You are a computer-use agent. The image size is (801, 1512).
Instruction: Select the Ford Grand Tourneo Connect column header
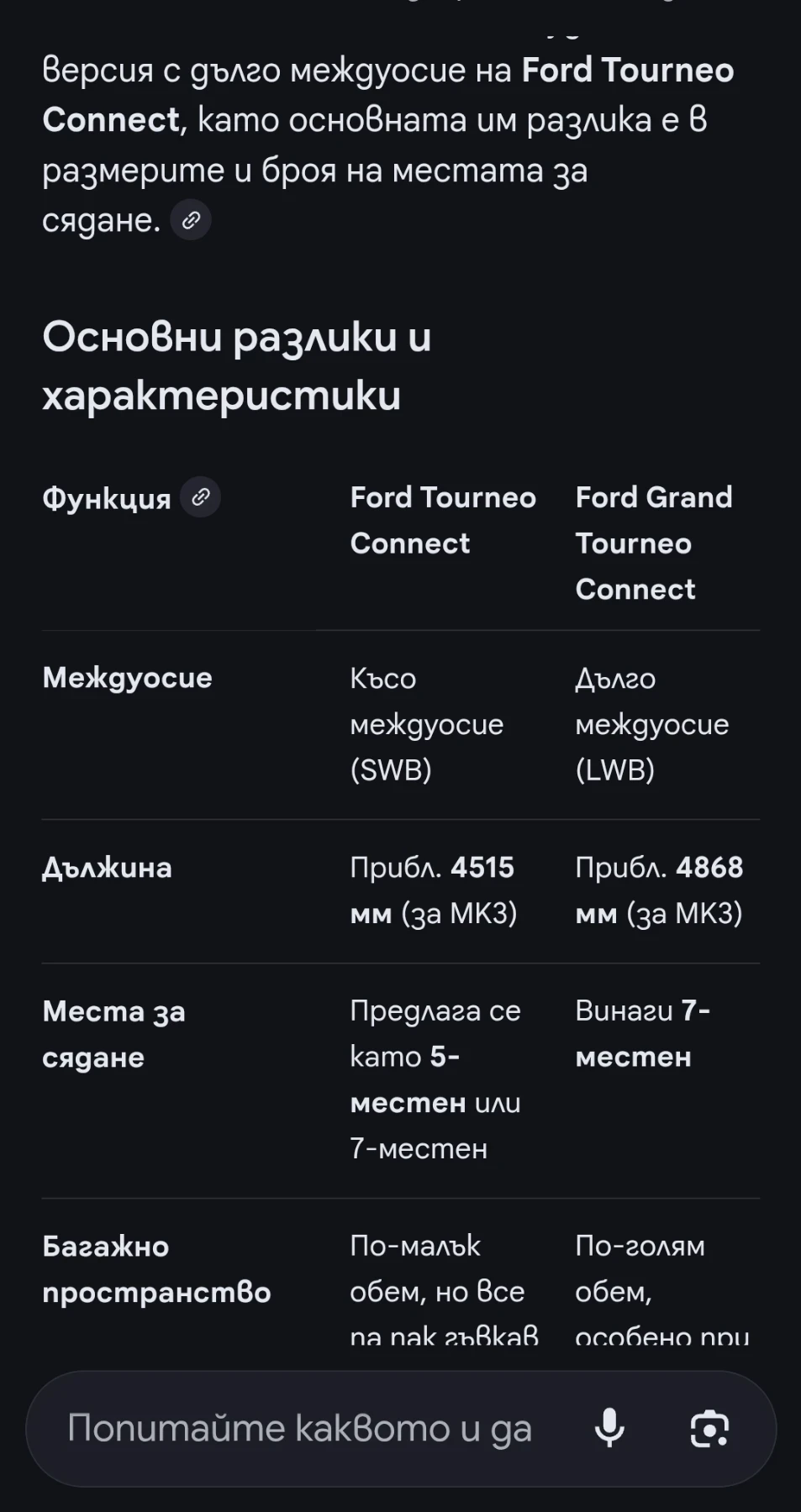coord(654,542)
